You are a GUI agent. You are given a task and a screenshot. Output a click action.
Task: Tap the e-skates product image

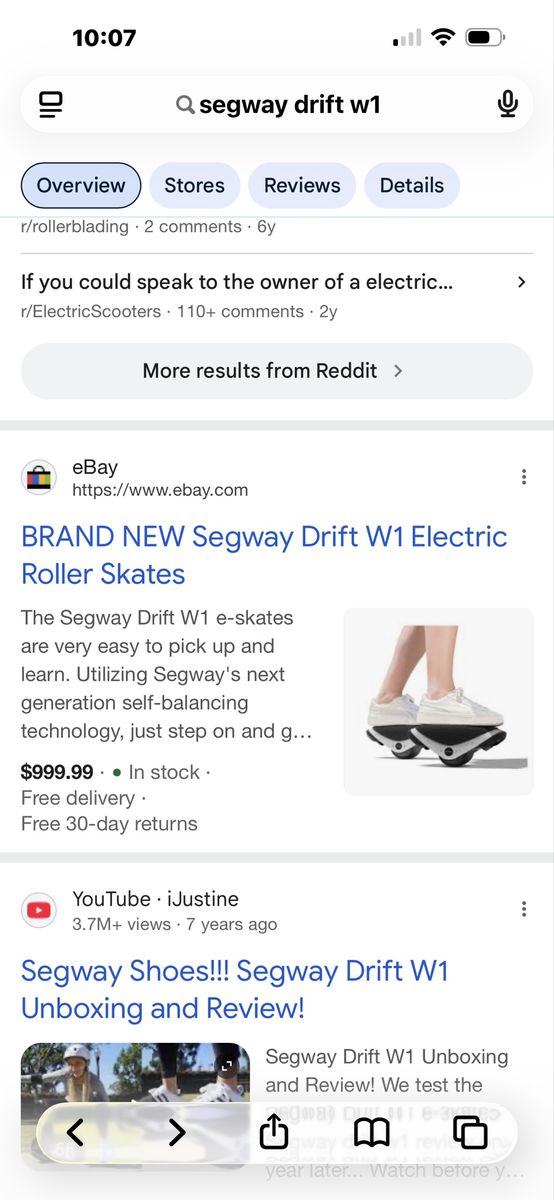click(438, 701)
